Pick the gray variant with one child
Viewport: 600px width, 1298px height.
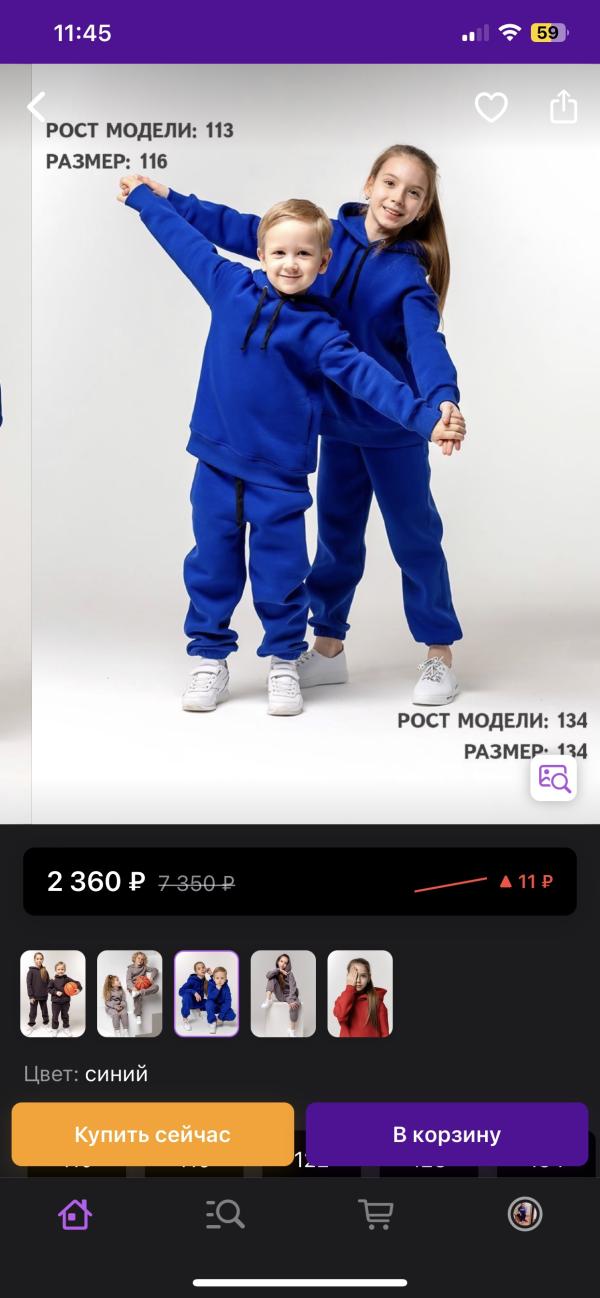[283, 993]
